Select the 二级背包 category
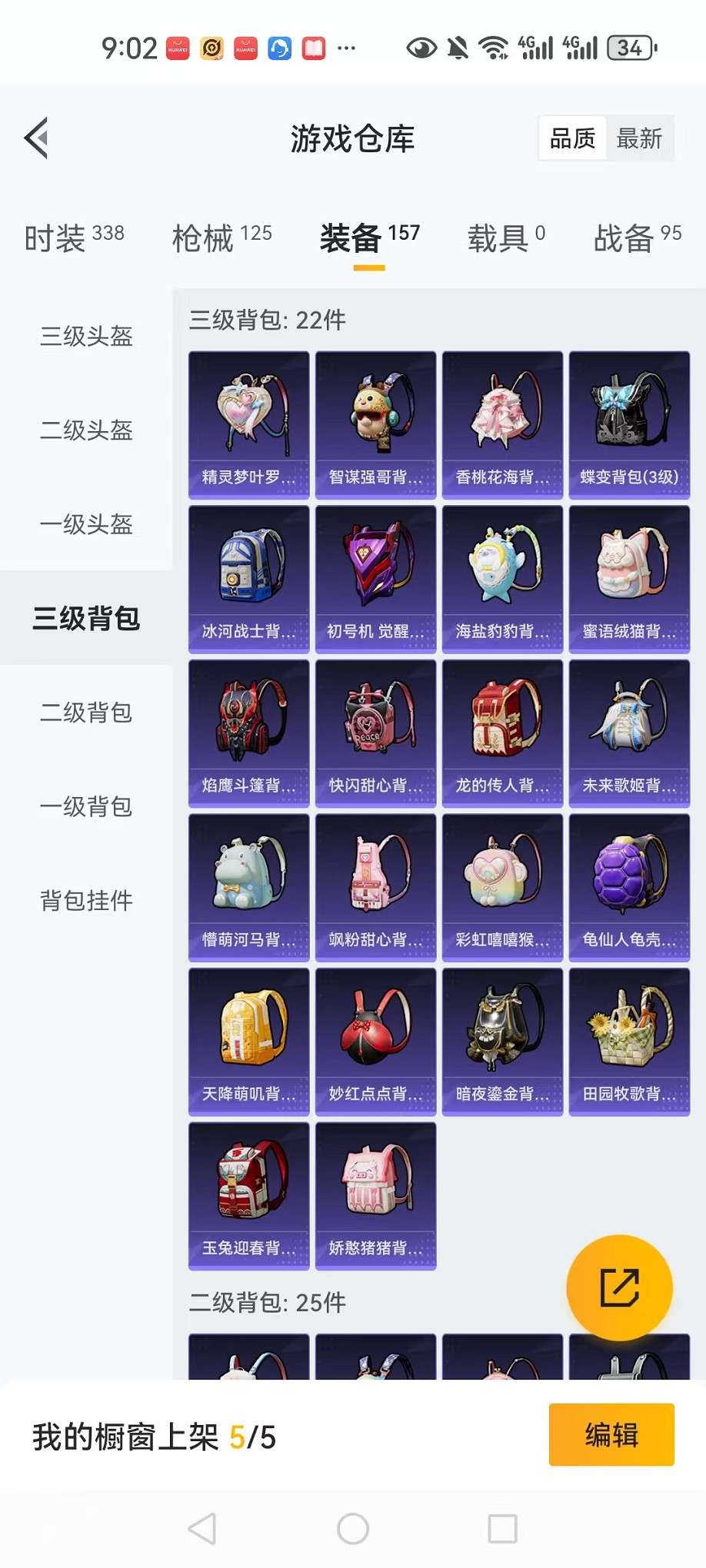 click(x=86, y=713)
